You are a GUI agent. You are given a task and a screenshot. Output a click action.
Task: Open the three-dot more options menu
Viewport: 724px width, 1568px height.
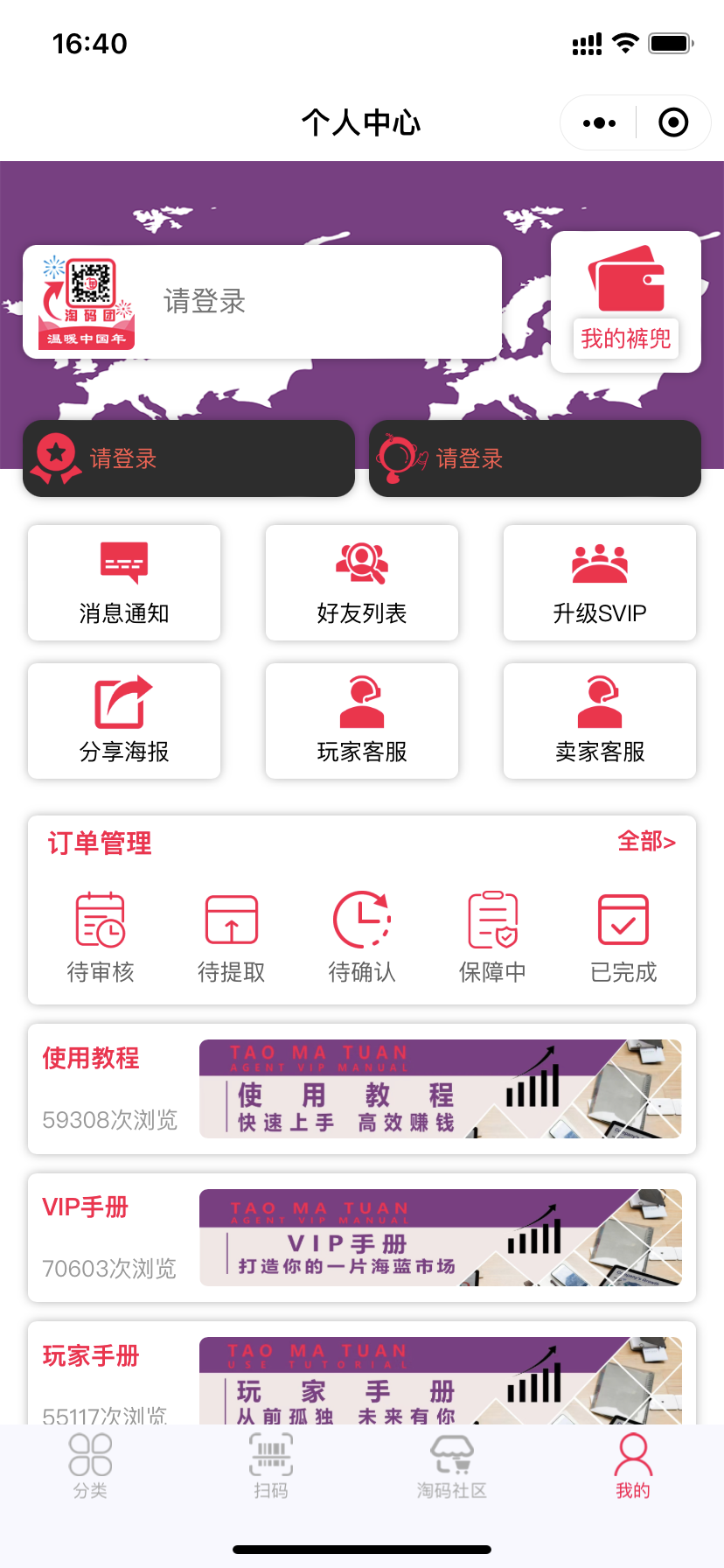(x=597, y=122)
